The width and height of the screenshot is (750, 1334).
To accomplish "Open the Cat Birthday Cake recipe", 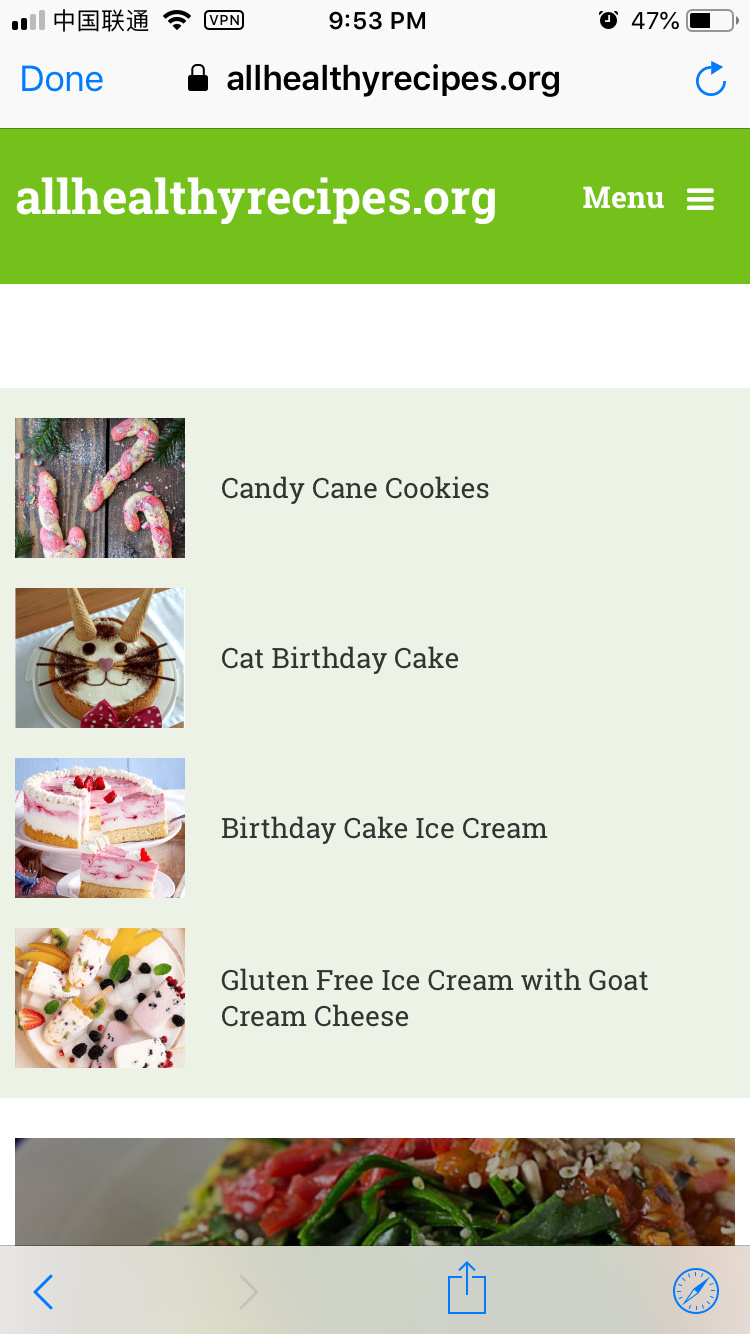I will pyautogui.click(x=340, y=658).
